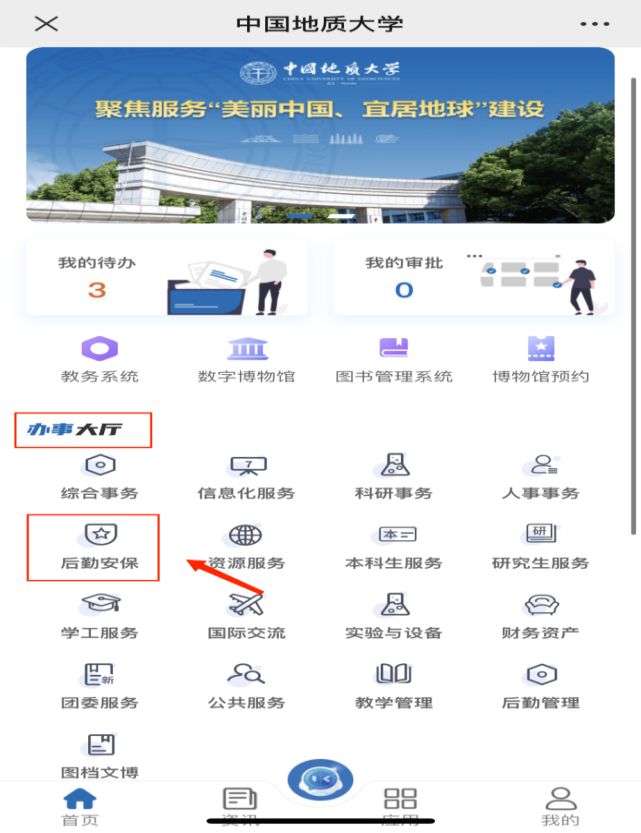Open 博物馆预约
641x833 pixels.
pos(540,361)
